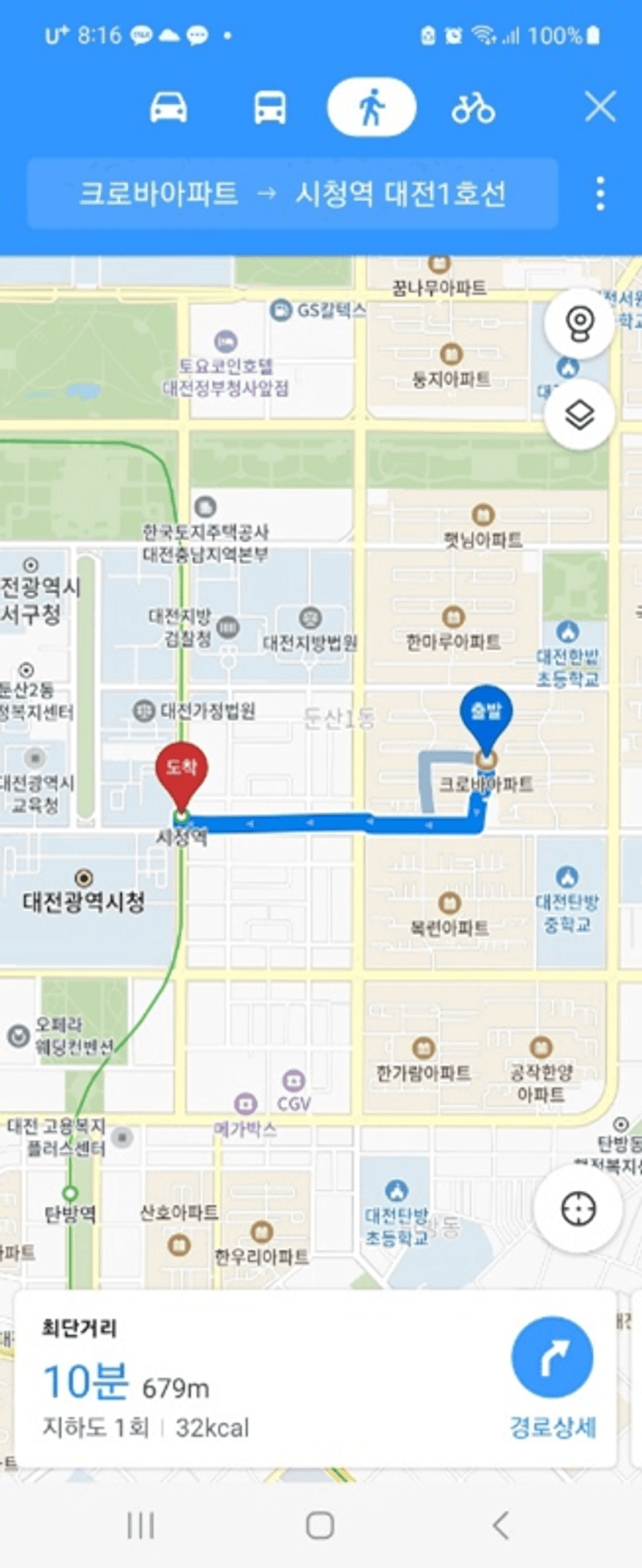Viewport: 642px width, 1568px height.
Task: Open the three-dot overflow menu
Action: (600, 193)
